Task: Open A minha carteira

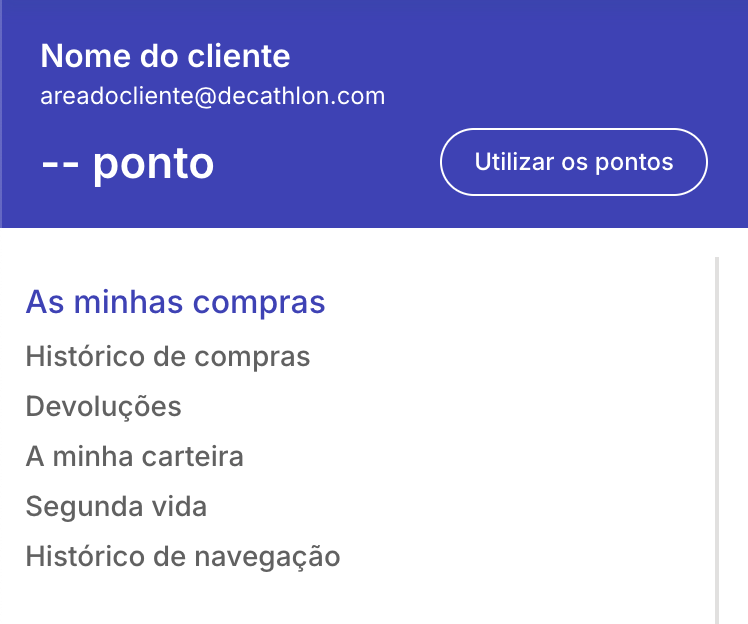Action: point(135,457)
